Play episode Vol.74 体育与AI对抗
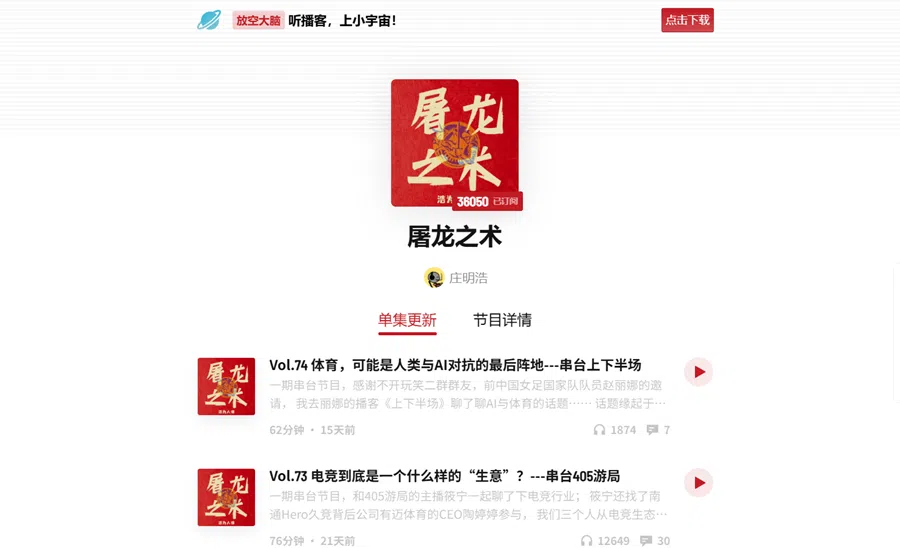 click(698, 372)
